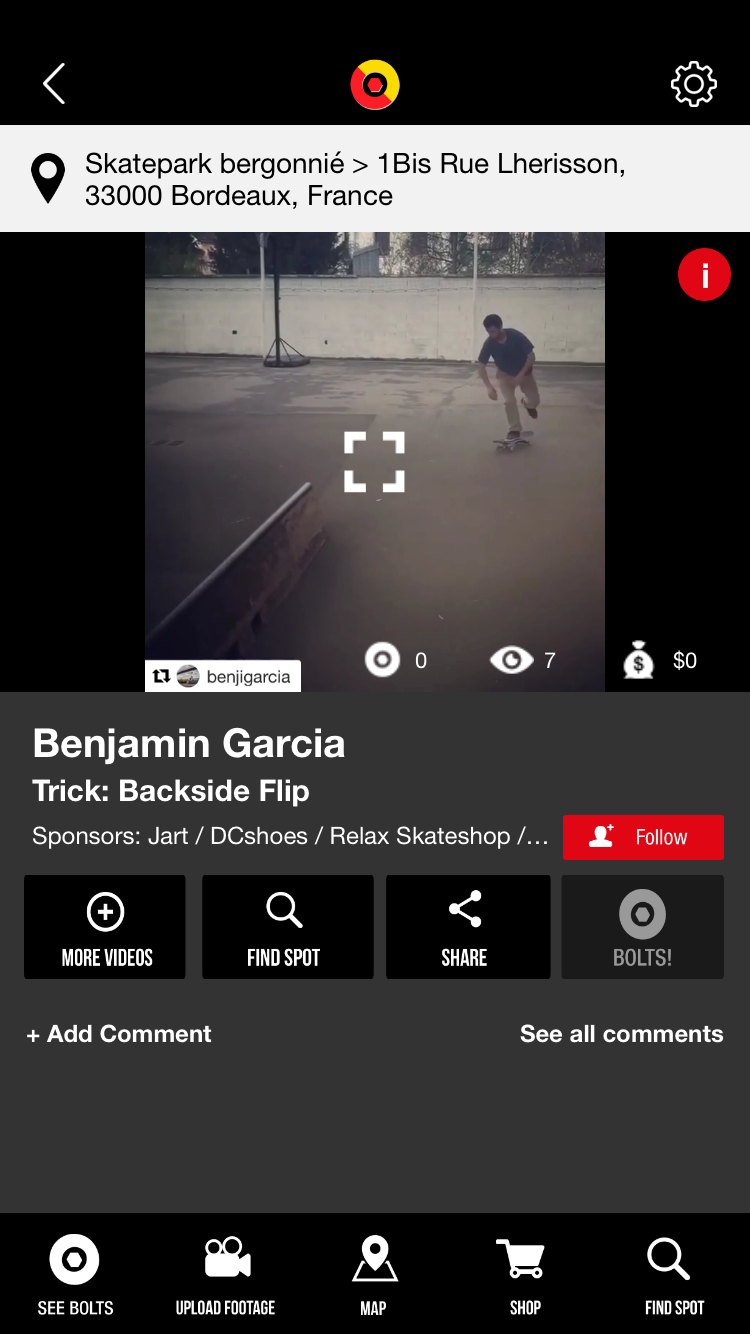The image size is (750, 1334).
Task: Tap the Find Spot button beside Share
Action: 287,927
